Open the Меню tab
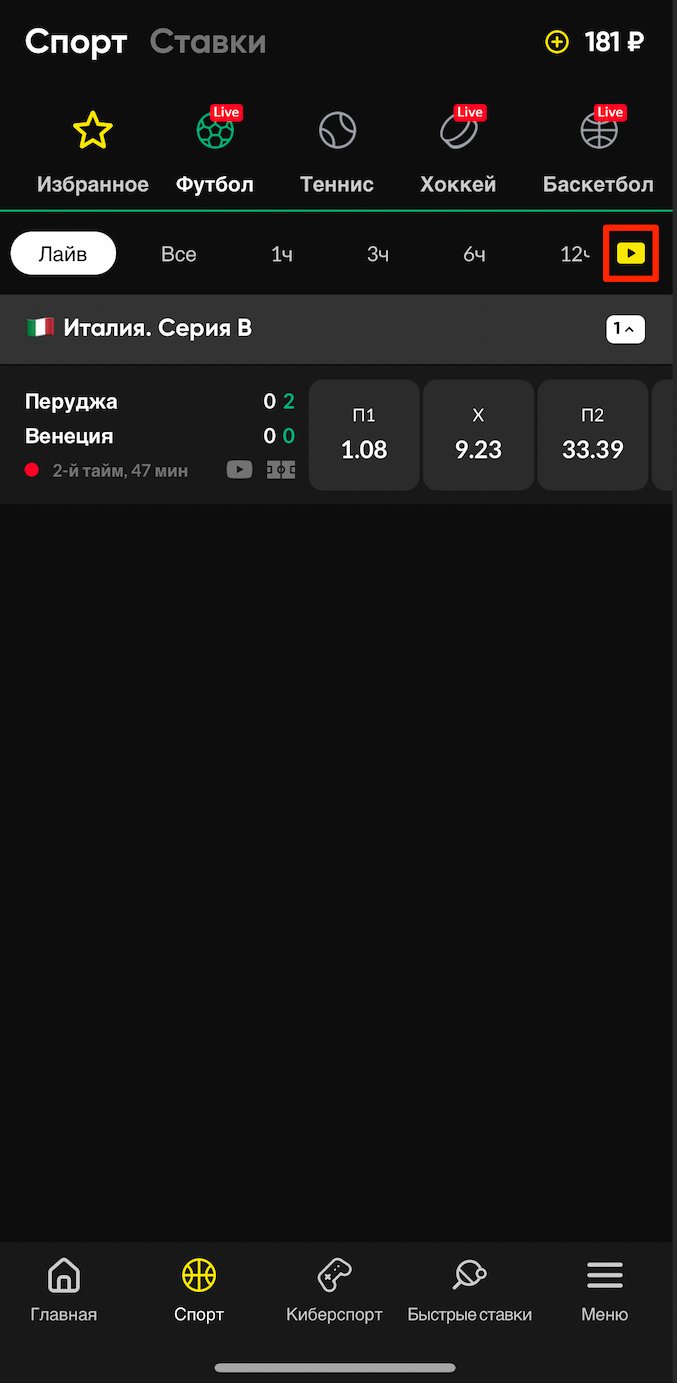Viewport: 677px width, 1383px height. 604,1291
